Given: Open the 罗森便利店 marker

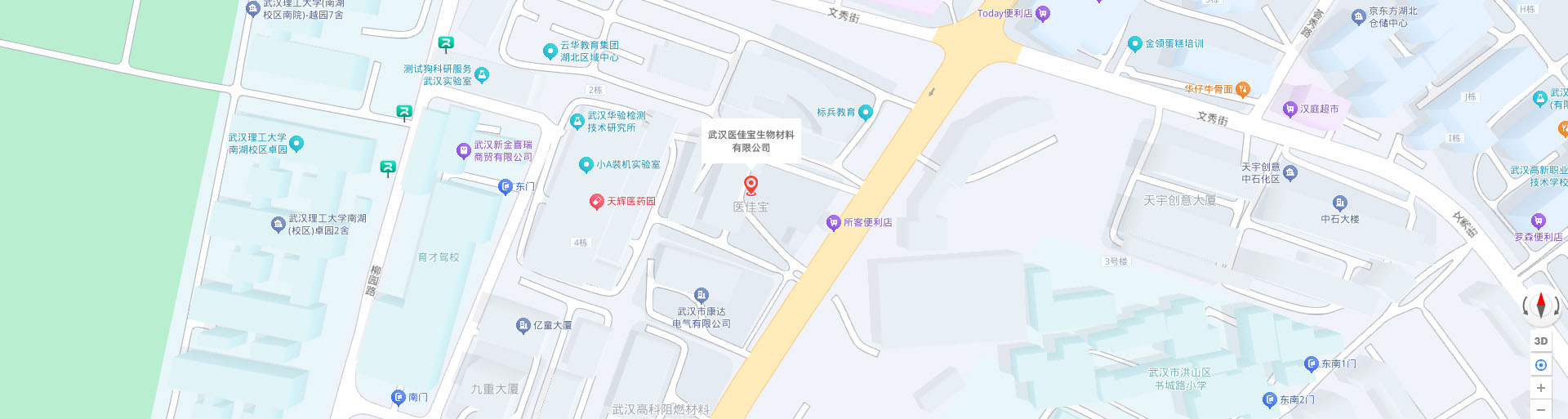Looking at the screenshot, I should coord(1539,221).
